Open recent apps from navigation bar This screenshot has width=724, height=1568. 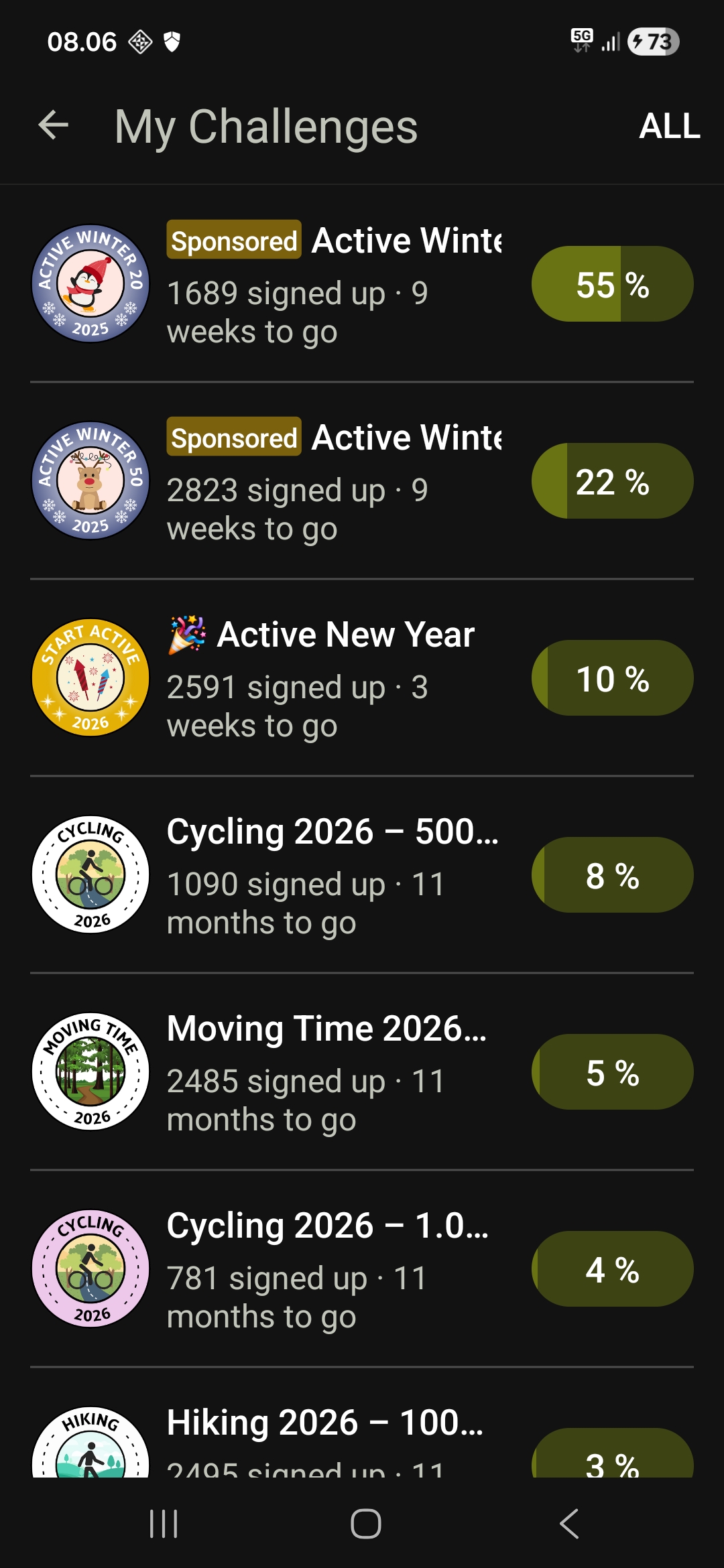164,1524
